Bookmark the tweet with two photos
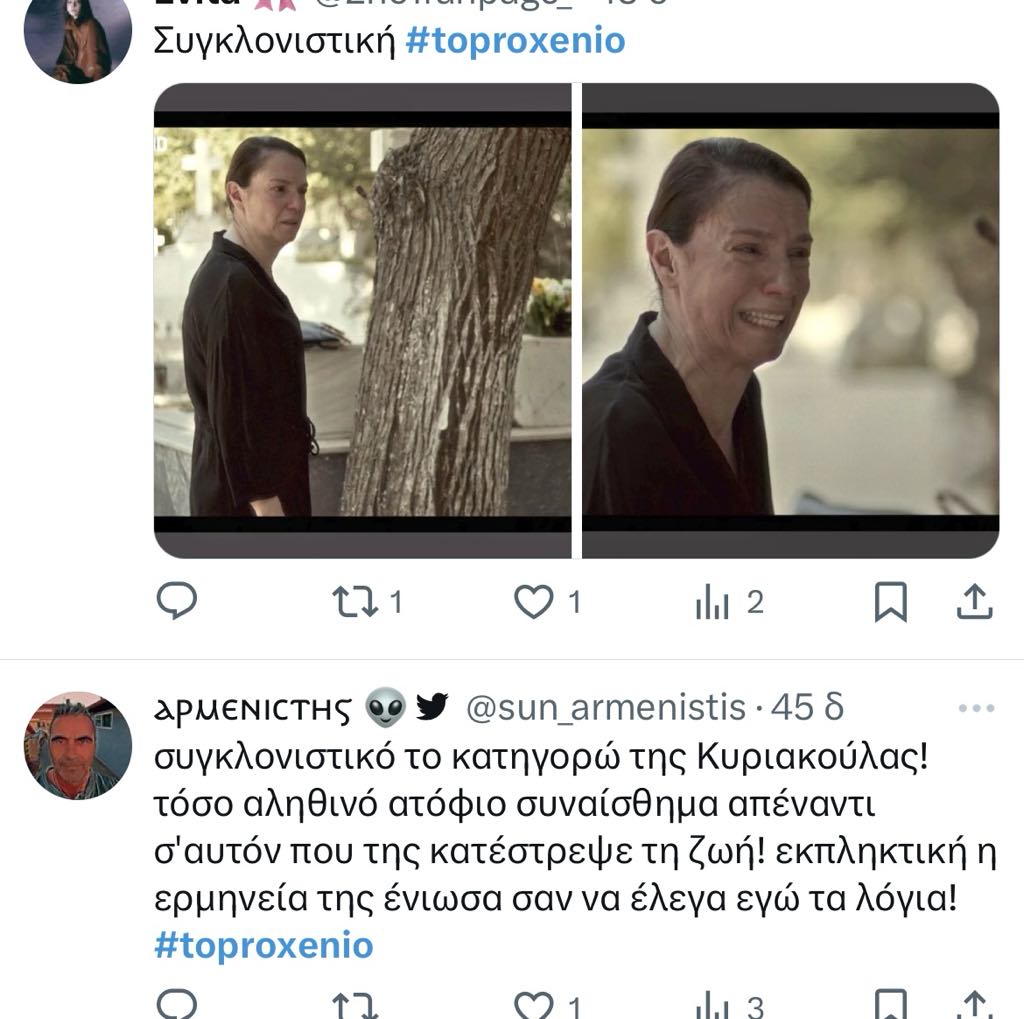Screen dimensions: 1024x1019 (890, 602)
